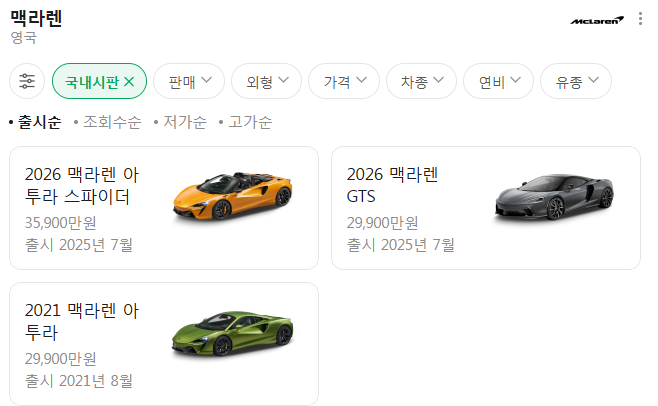Screen dimensions: 658x406
Task: Sort by 저가순
Action: click(x=185, y=122)
